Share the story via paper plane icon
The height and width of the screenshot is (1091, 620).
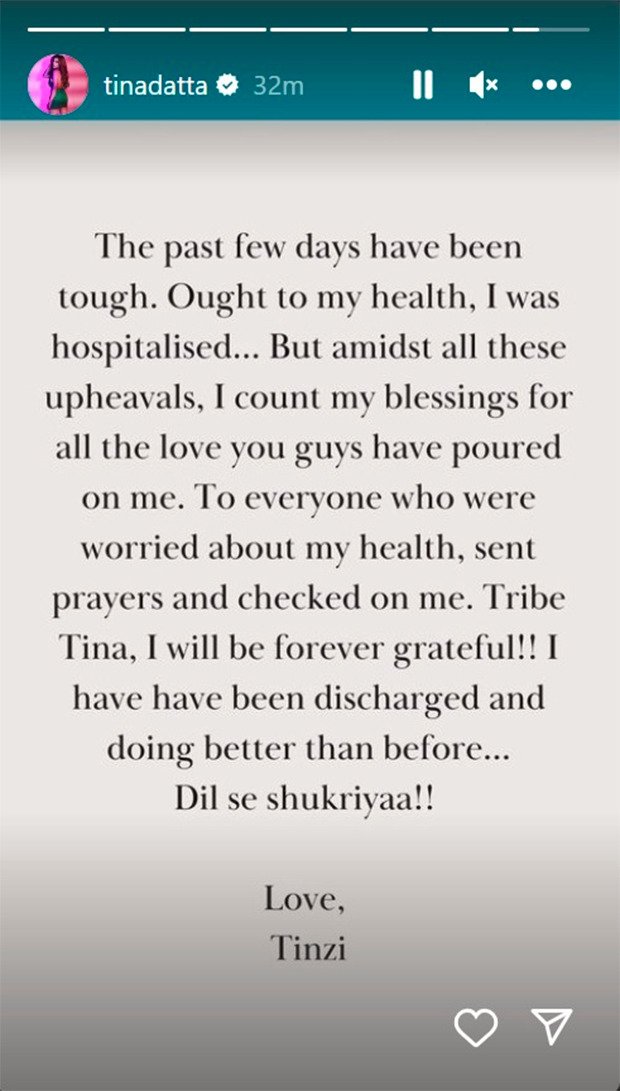552,1026
